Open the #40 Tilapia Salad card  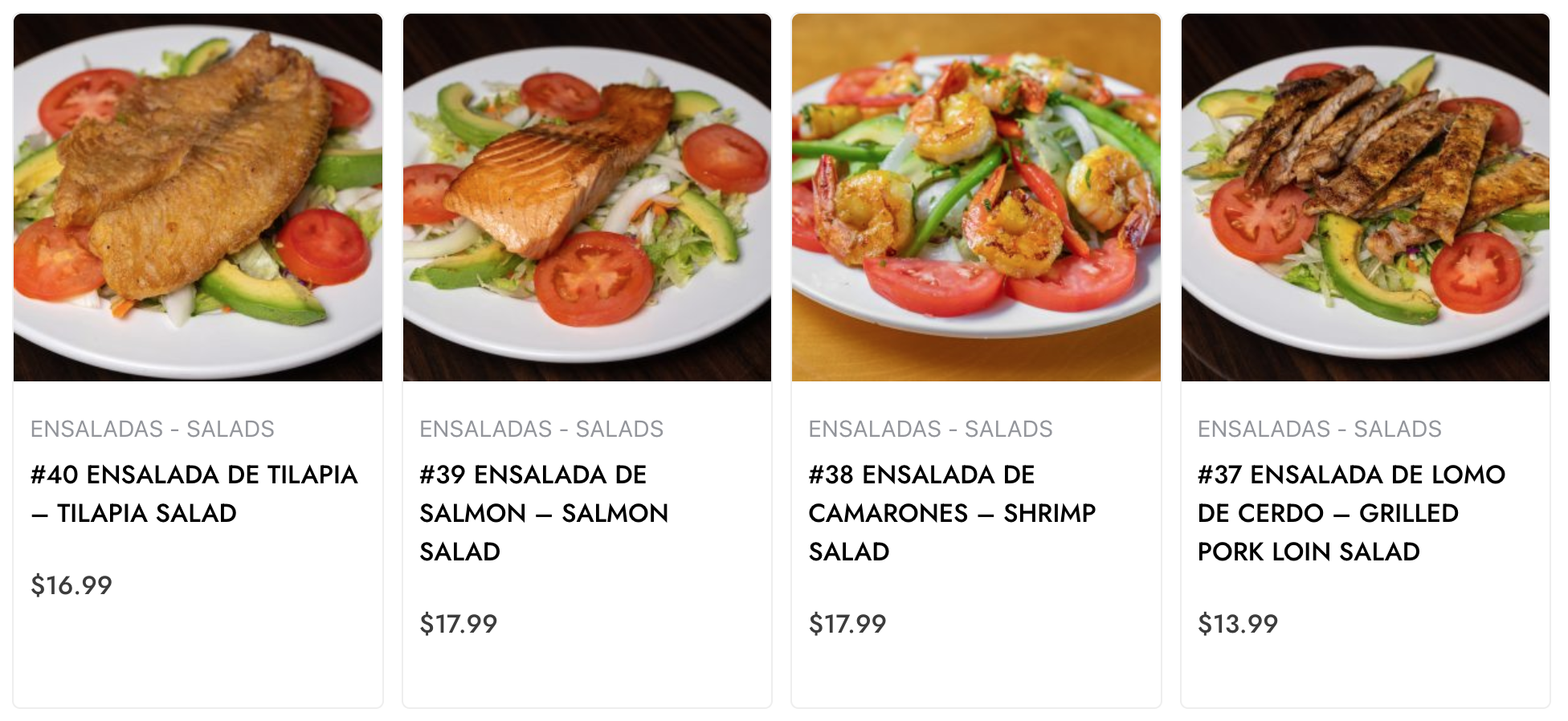tap(194, 493)
